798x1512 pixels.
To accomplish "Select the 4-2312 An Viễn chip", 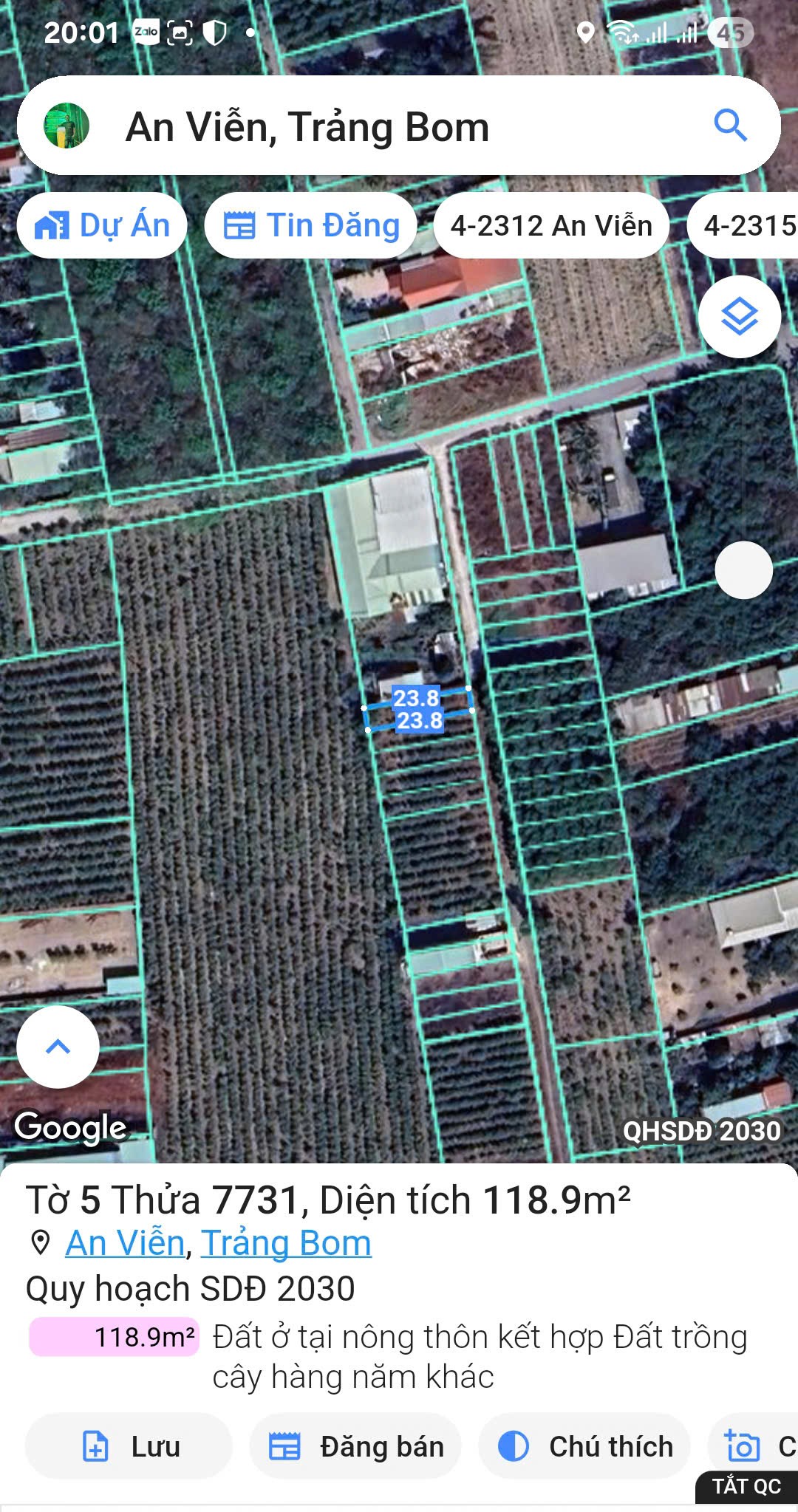I will (x=551, y=225).
